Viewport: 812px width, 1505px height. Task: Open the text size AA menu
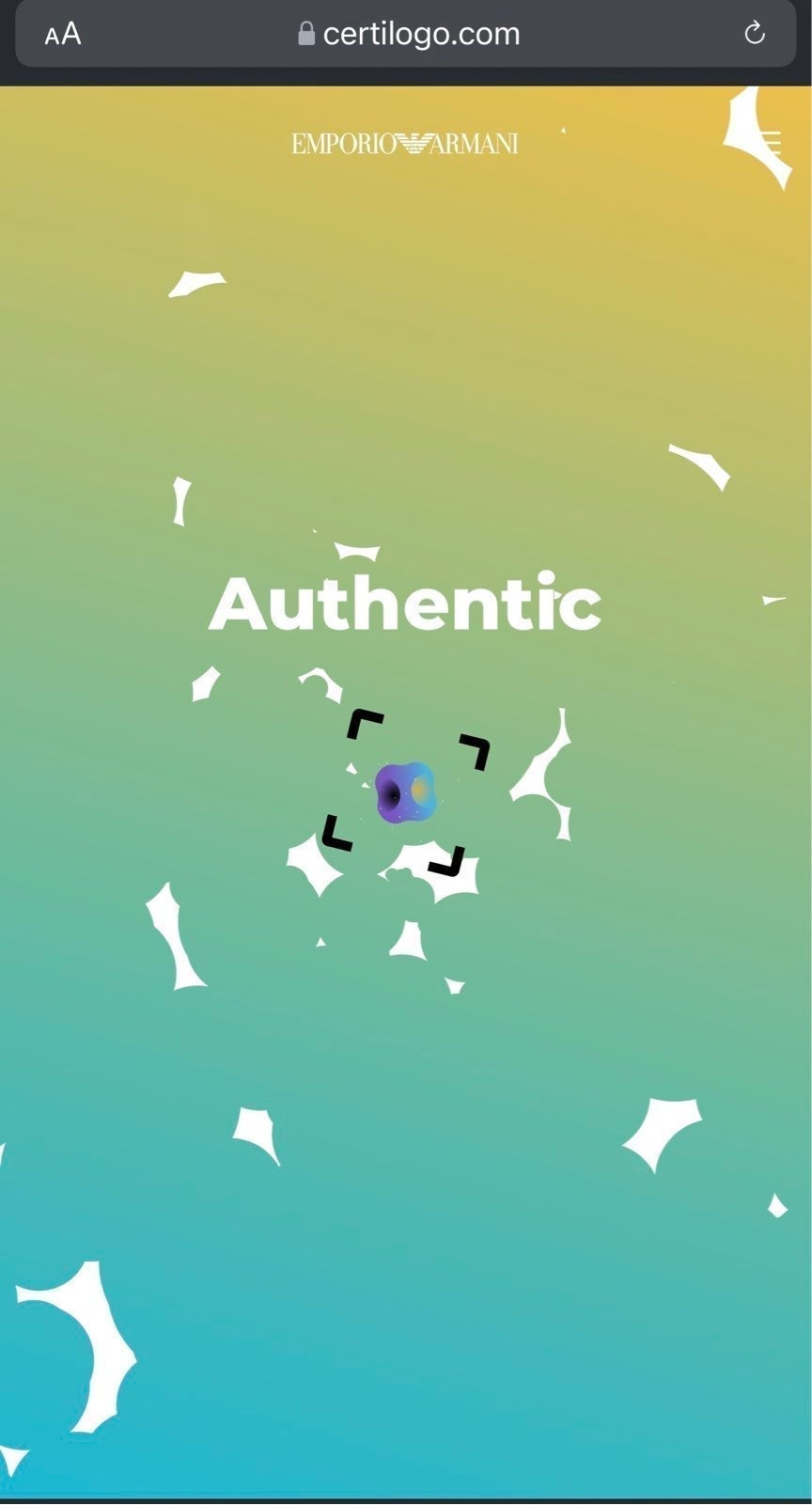pyautogui.click(x=63, y=35)
